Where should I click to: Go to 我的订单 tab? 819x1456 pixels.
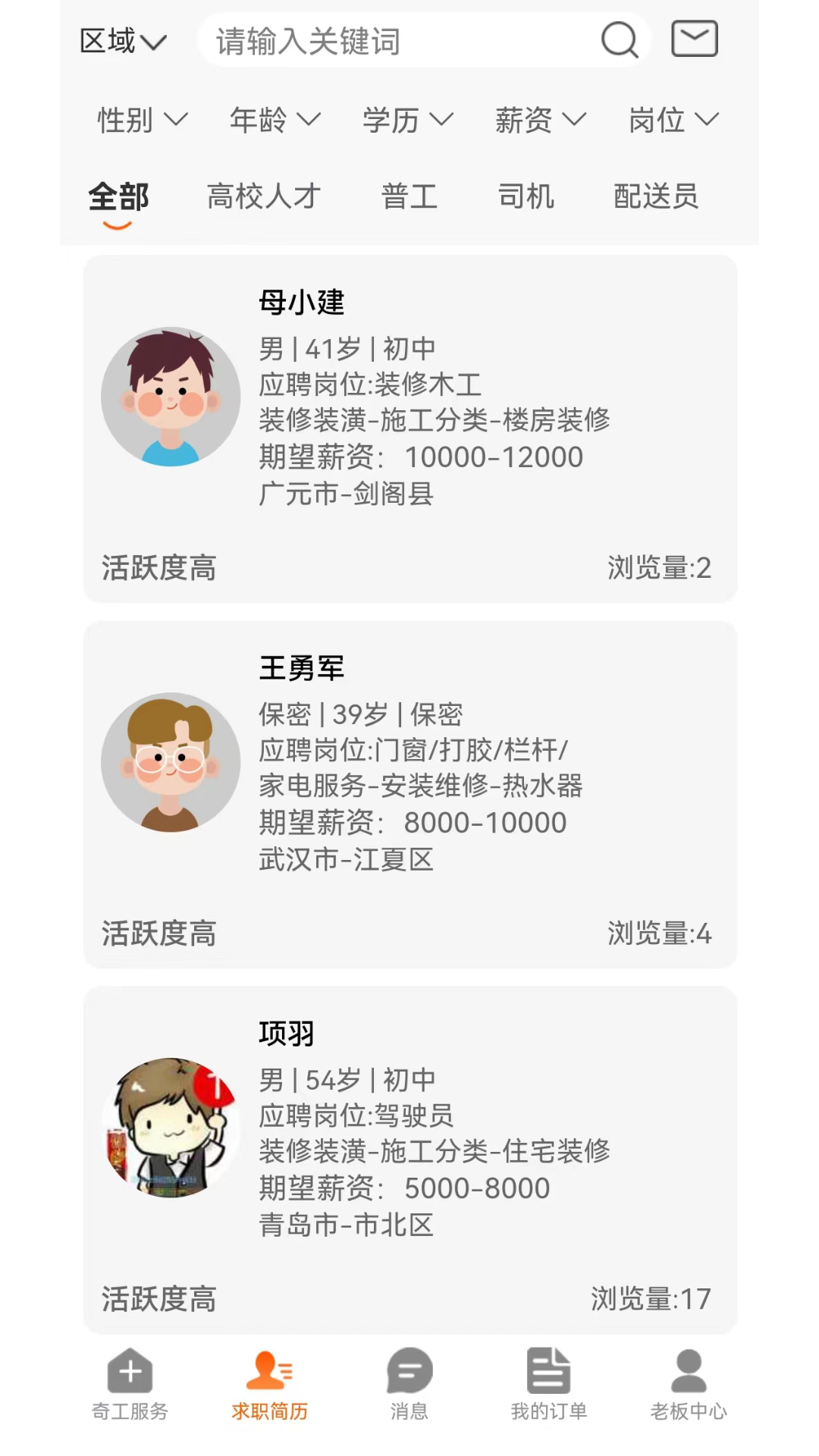point(548,1384)
